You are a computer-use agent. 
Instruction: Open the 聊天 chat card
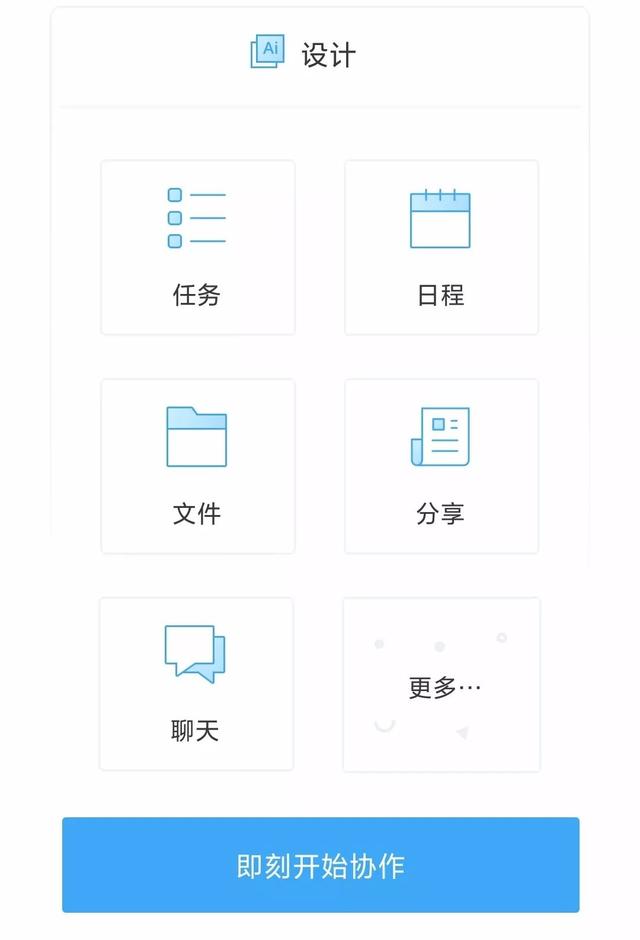tap(196, 685)
